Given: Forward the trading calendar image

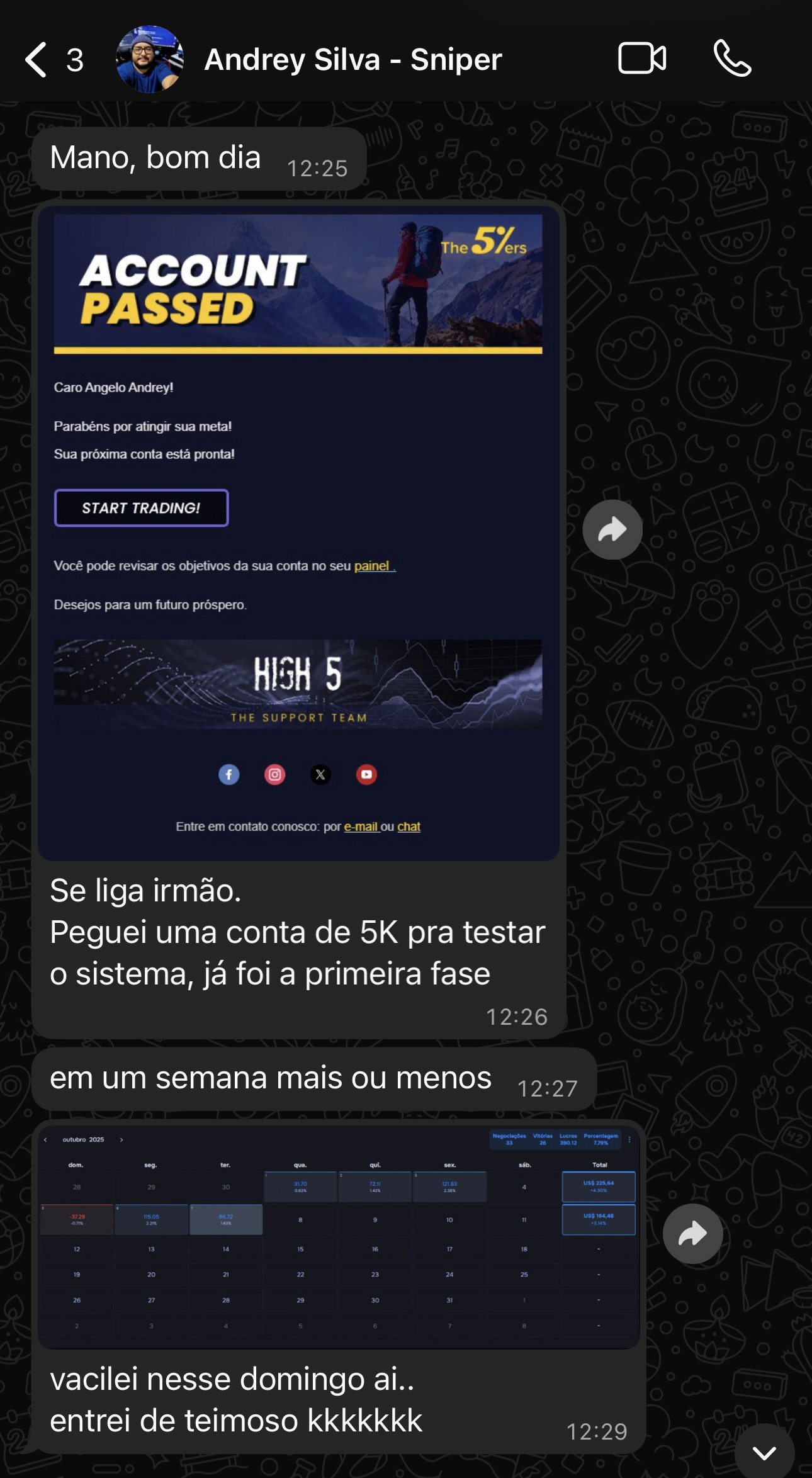Looking at the screenshot, I should (x=692, y=1234).
